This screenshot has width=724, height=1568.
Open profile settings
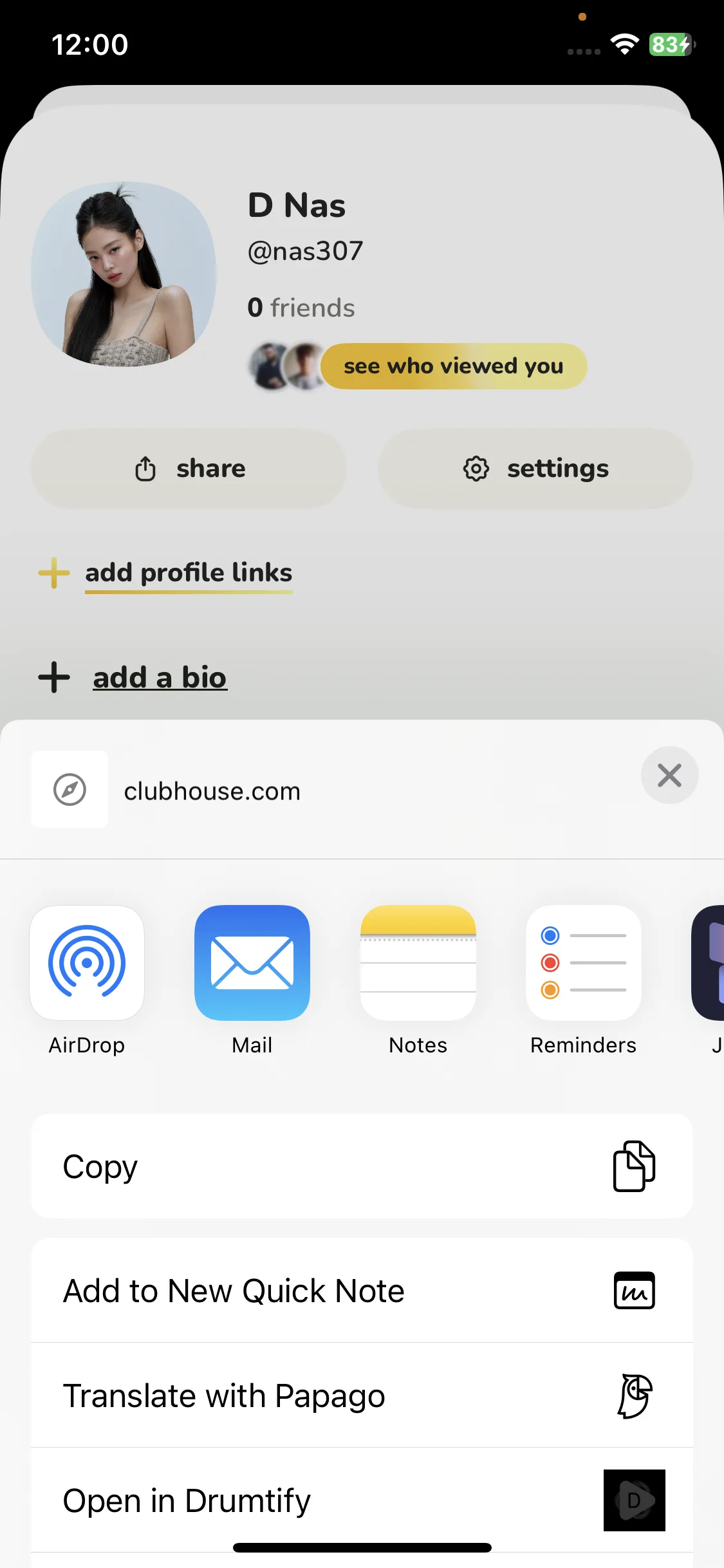click(x=535, y=469)
